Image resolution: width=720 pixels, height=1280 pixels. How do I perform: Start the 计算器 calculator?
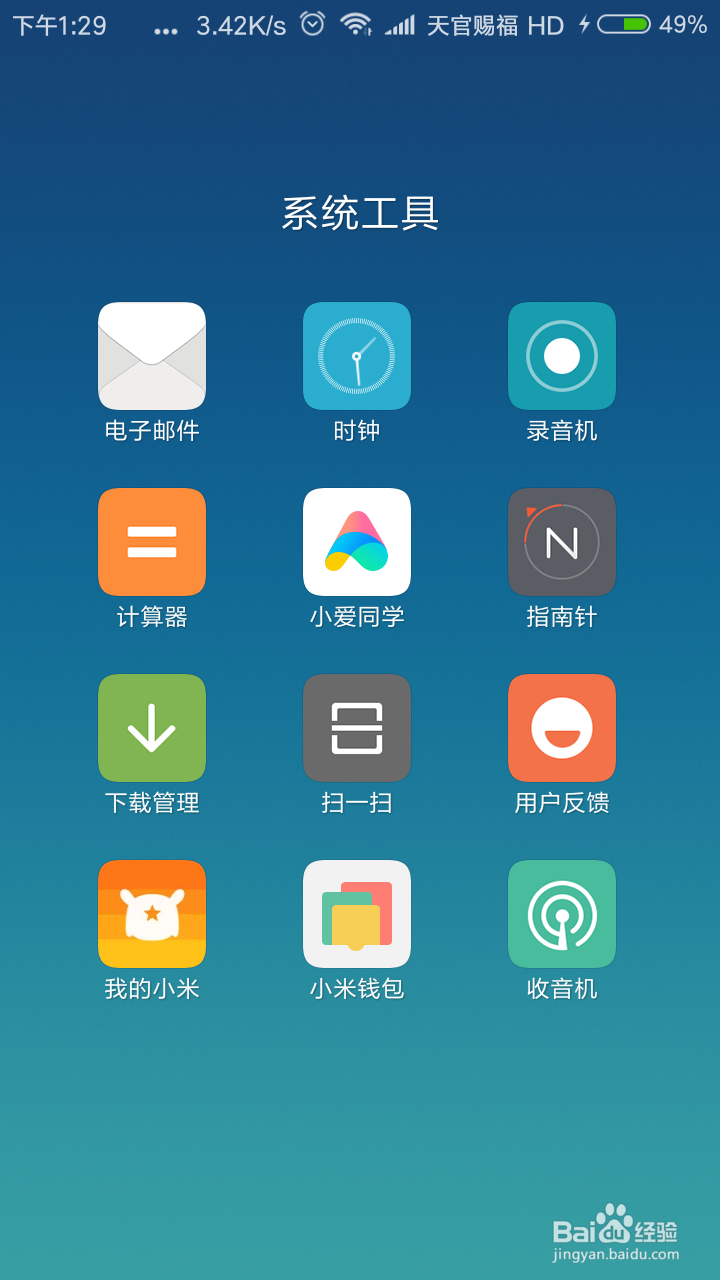(x=151, y=542)
